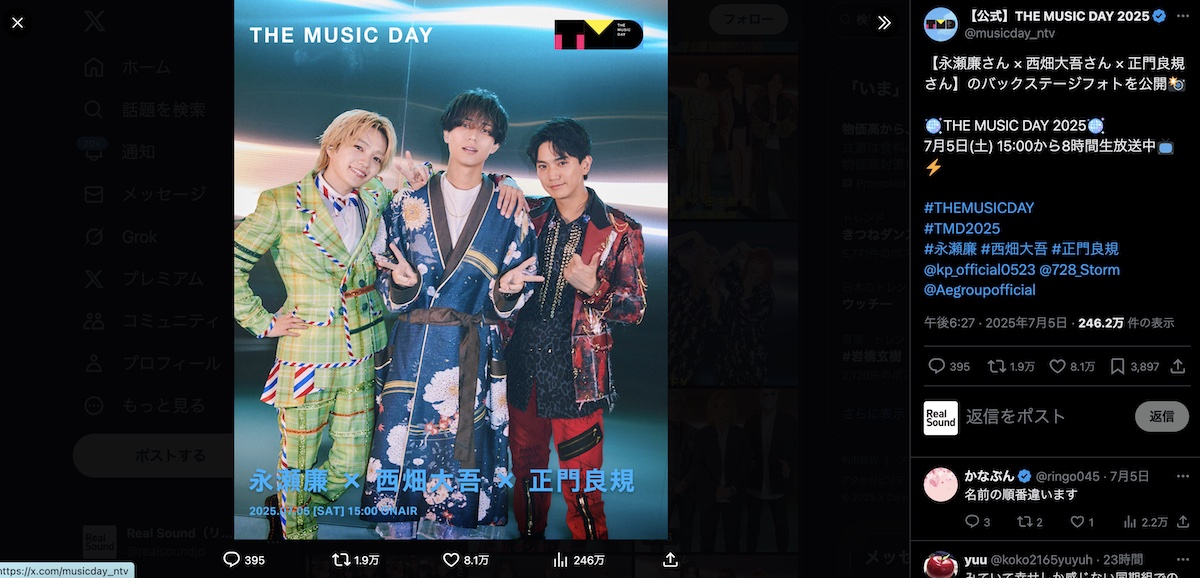
Task: Close the photo viewer
Action: click(x=17, y=22)
